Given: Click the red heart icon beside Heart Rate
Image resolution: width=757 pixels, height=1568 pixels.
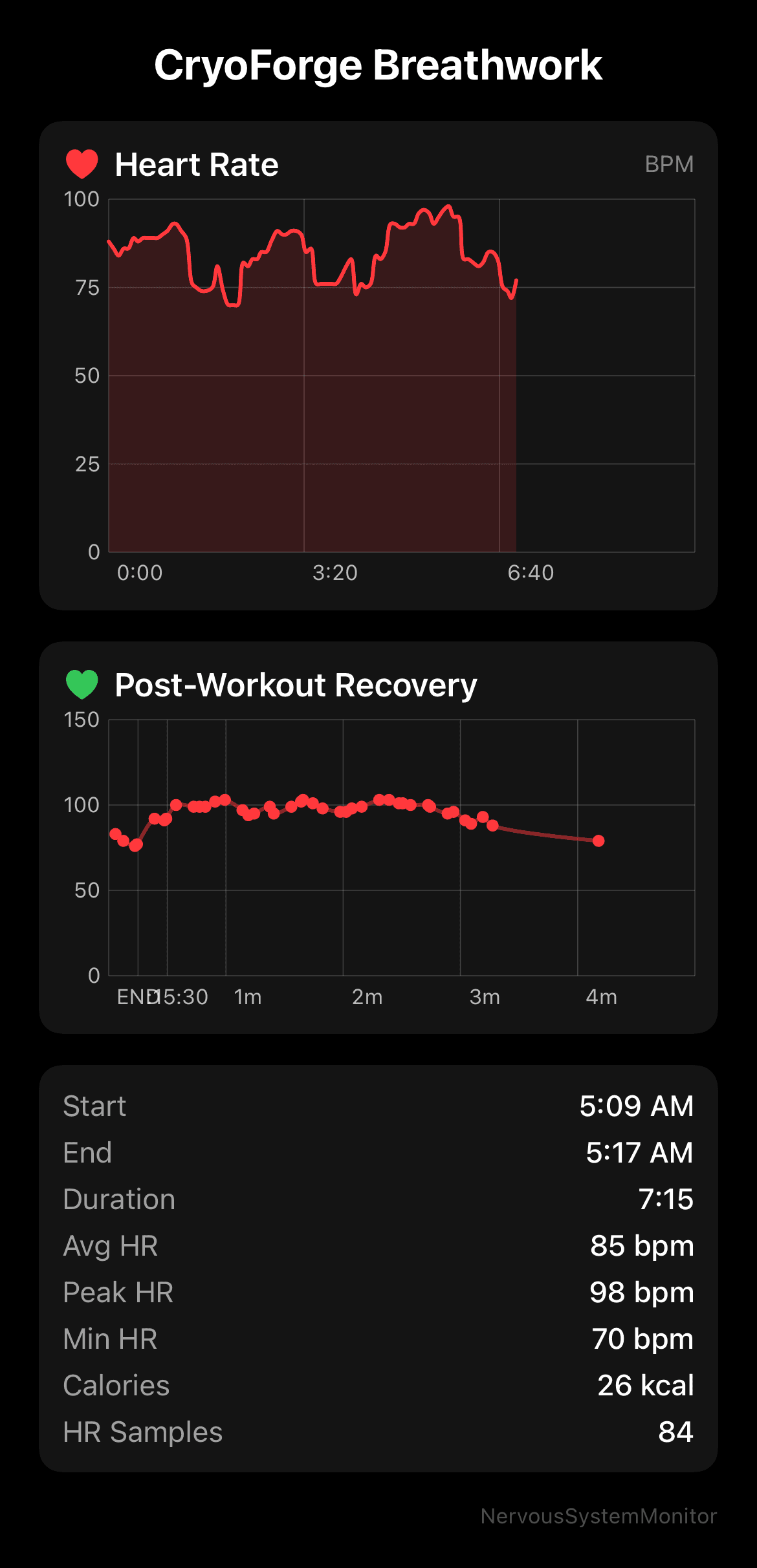Looking at the screenshot, I should point(83,164).
